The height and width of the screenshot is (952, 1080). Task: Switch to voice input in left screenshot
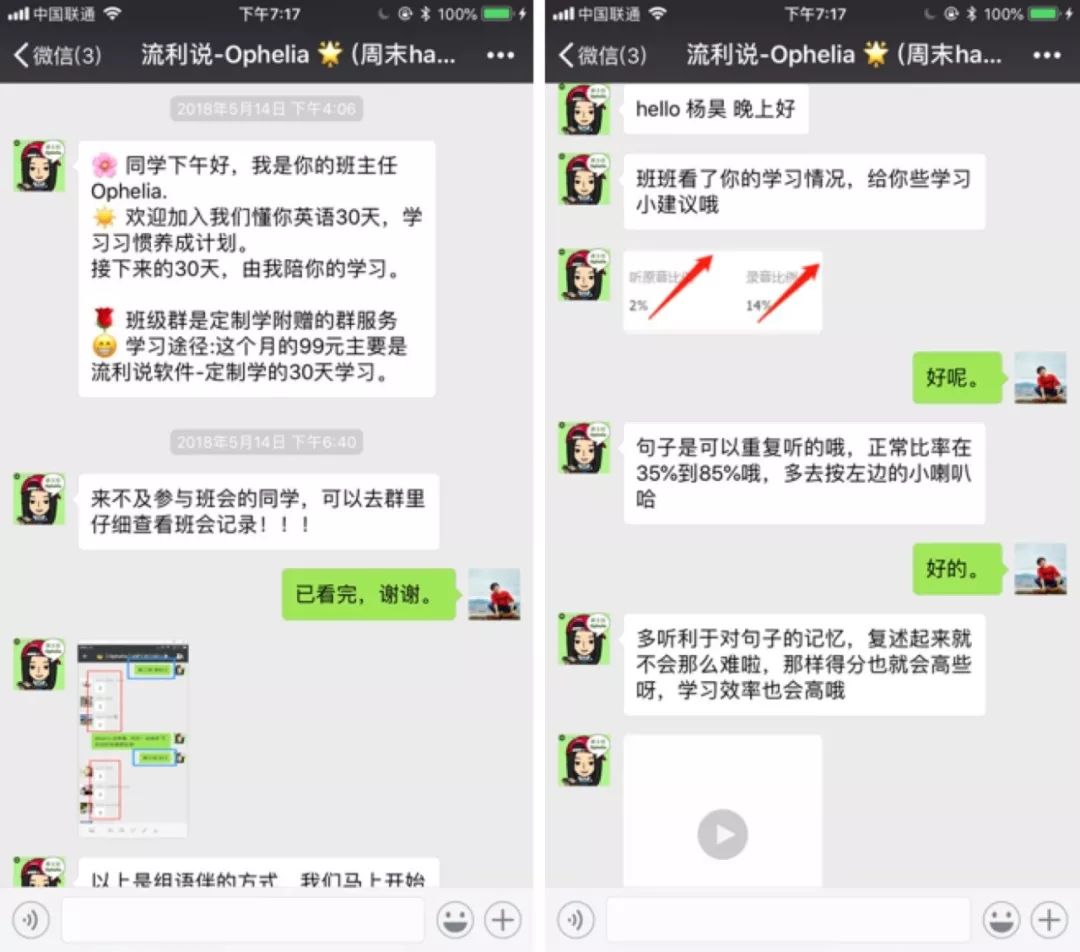[31, 919]
